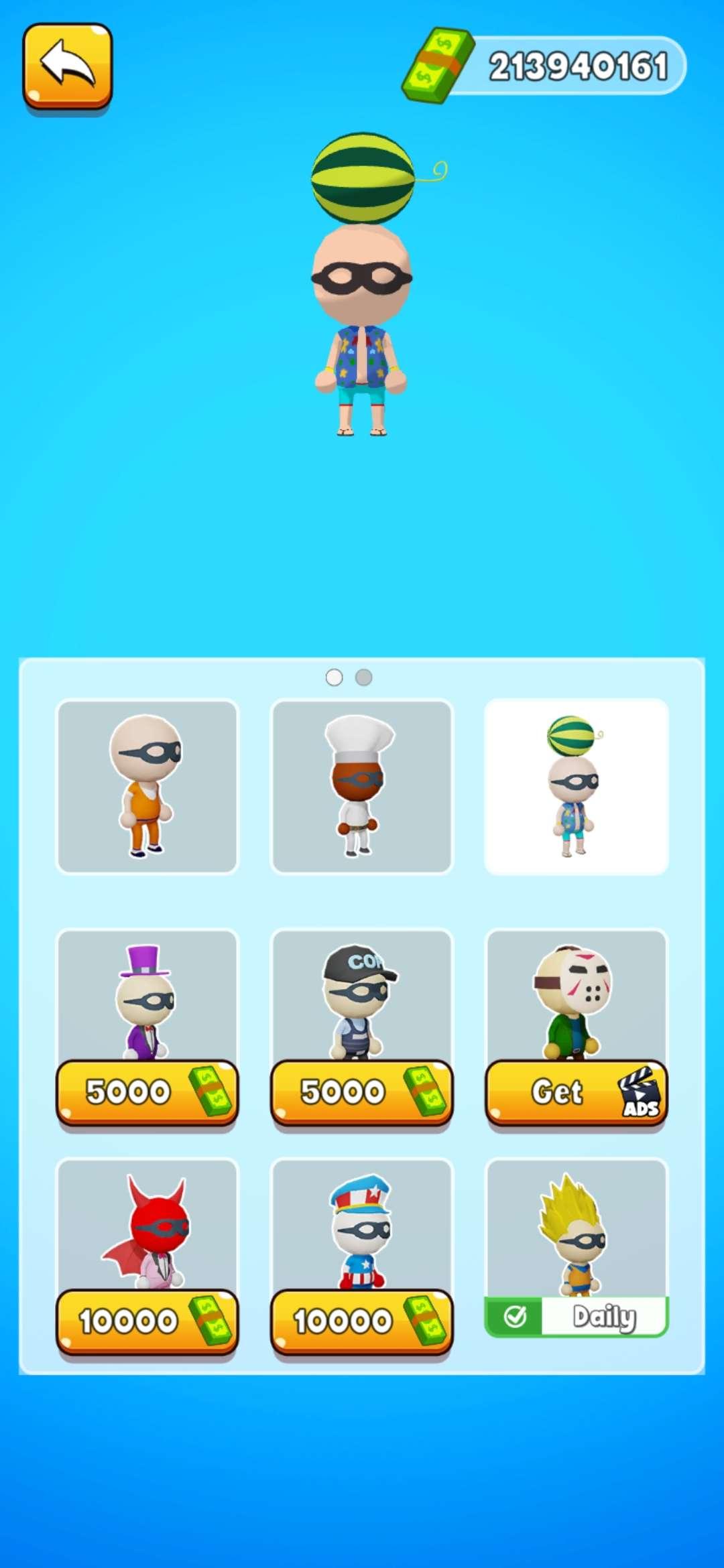Buy the purple top hat skin for 5000
The height and width of the screenshot is (1568, 724).
pyautogui.click(x=147, y=1092)
